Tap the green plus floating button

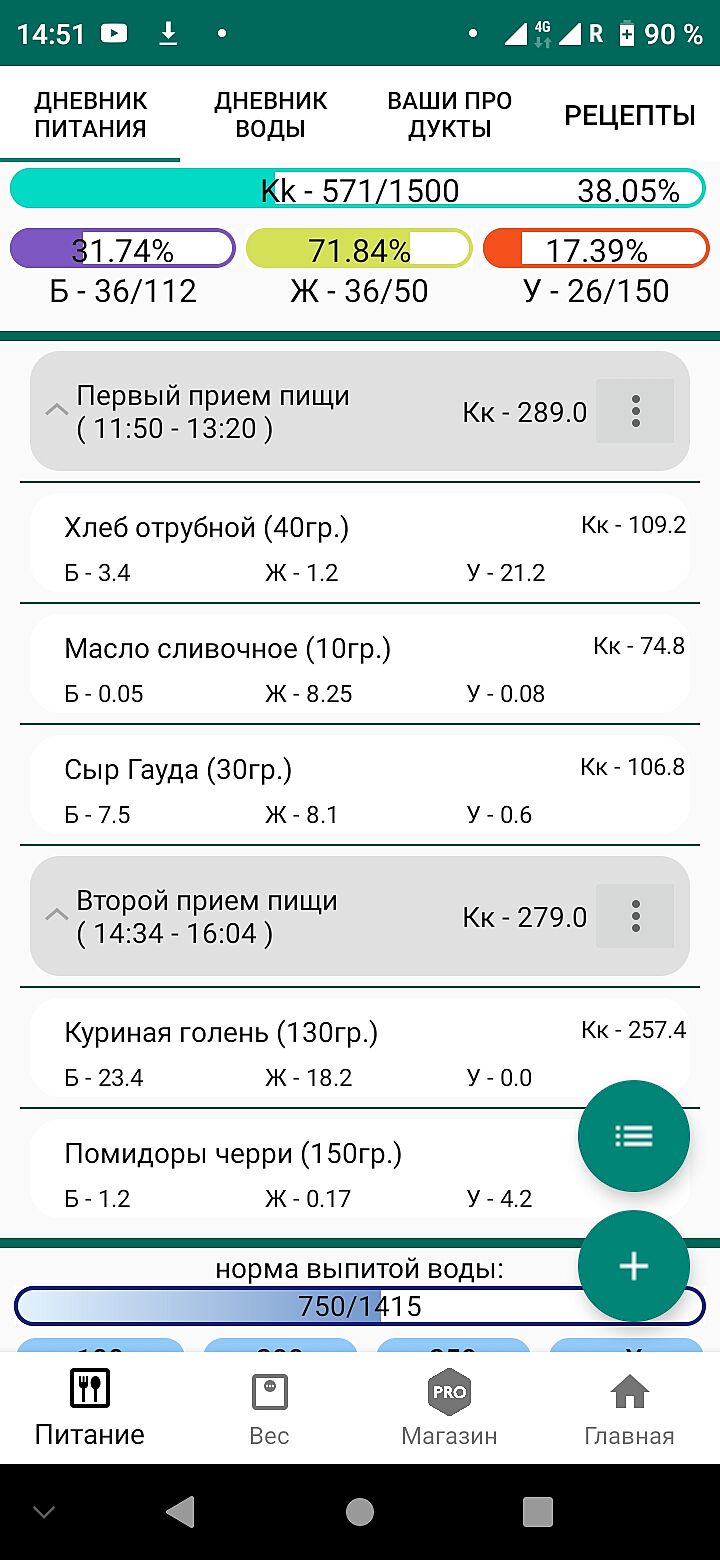[633, 1266]
